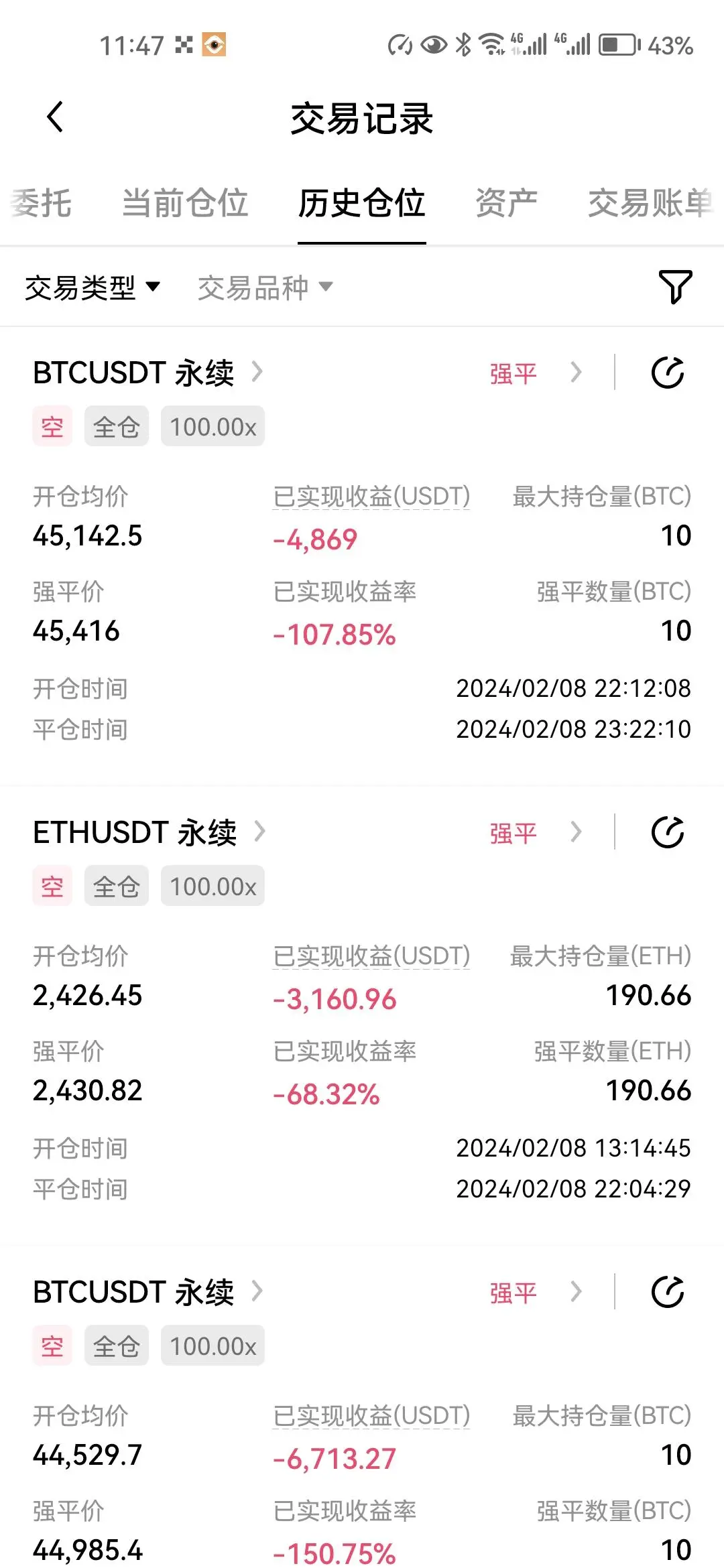
Task: Share the ETHUSDT position record
Action: click(668, 832)
